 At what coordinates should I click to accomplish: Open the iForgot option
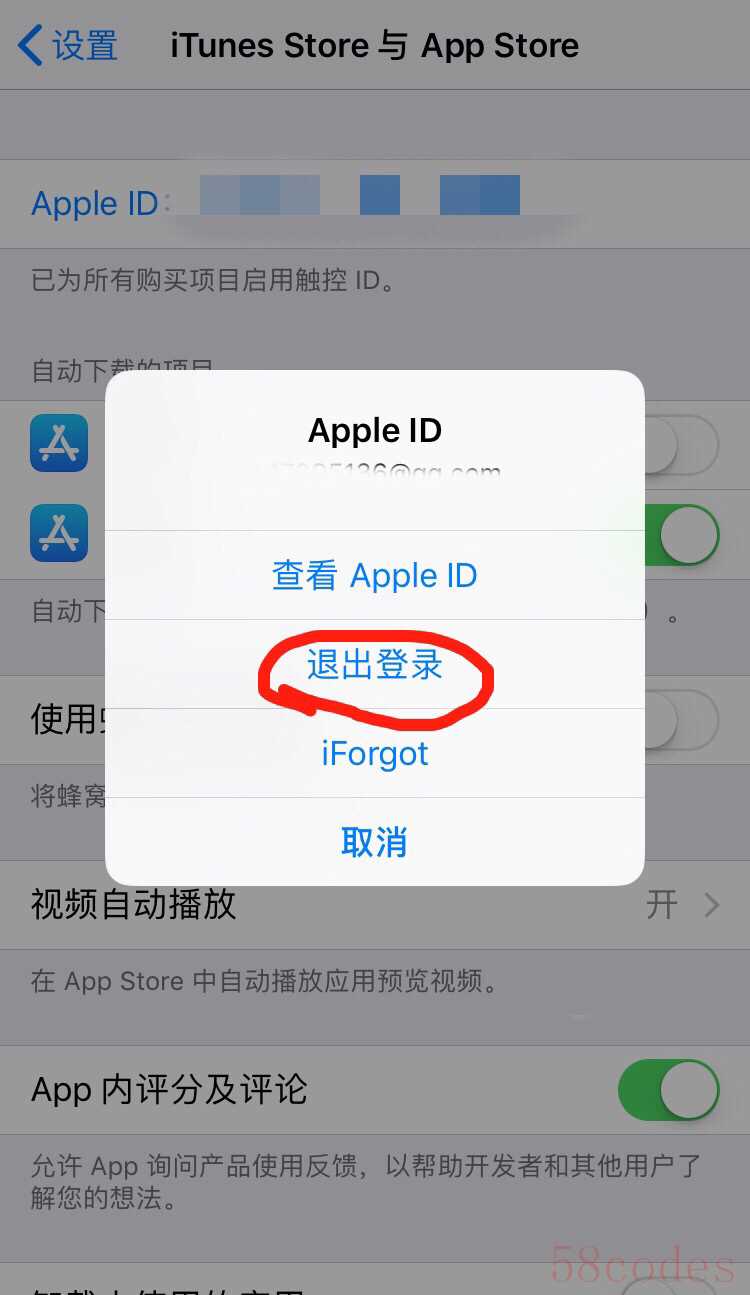374,753
